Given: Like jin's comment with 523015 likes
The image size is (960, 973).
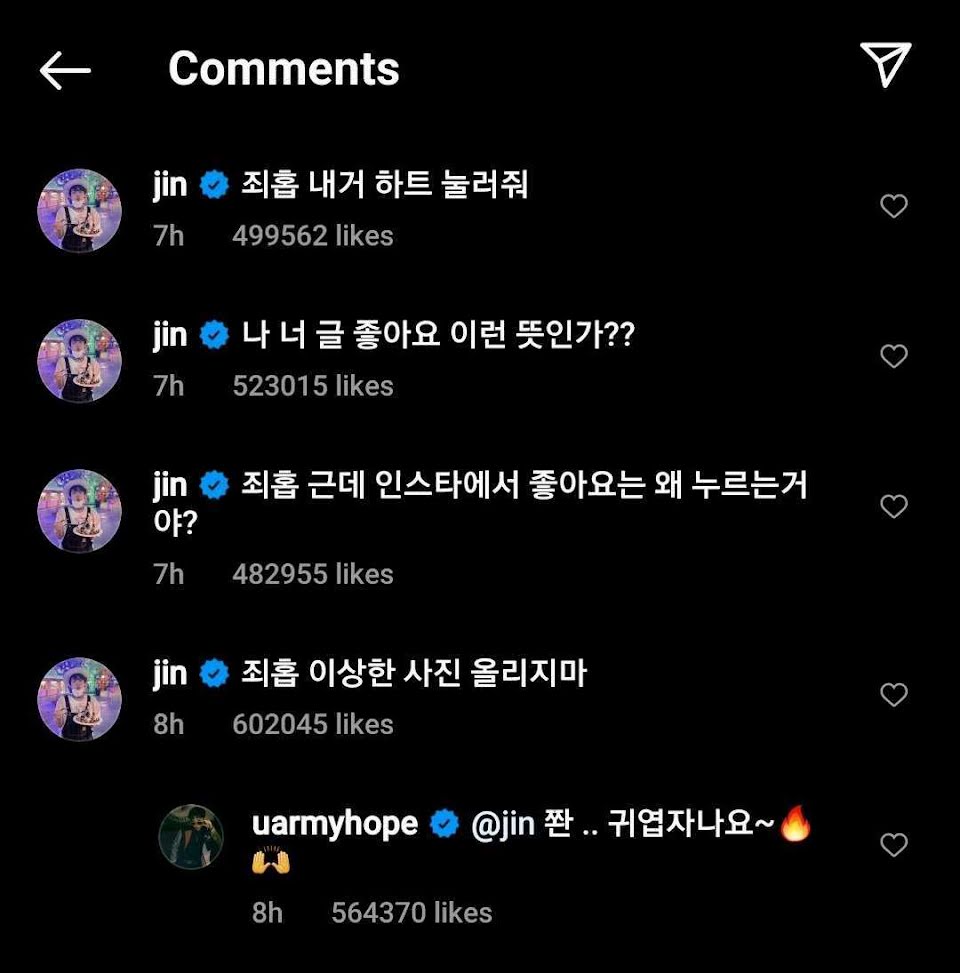Looking at the screenshot, I should (x=893, y=357).
